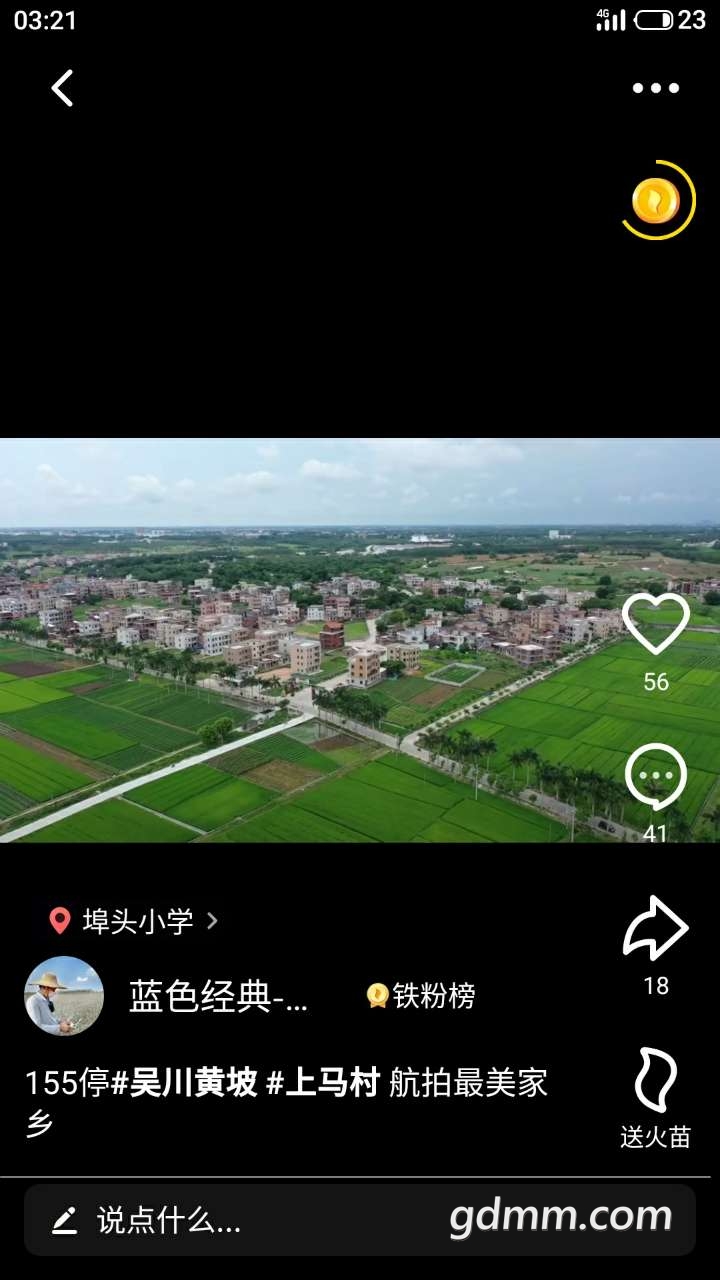View the uploader's profile avatar
The image size is (720, 1280).
[64, 996]
